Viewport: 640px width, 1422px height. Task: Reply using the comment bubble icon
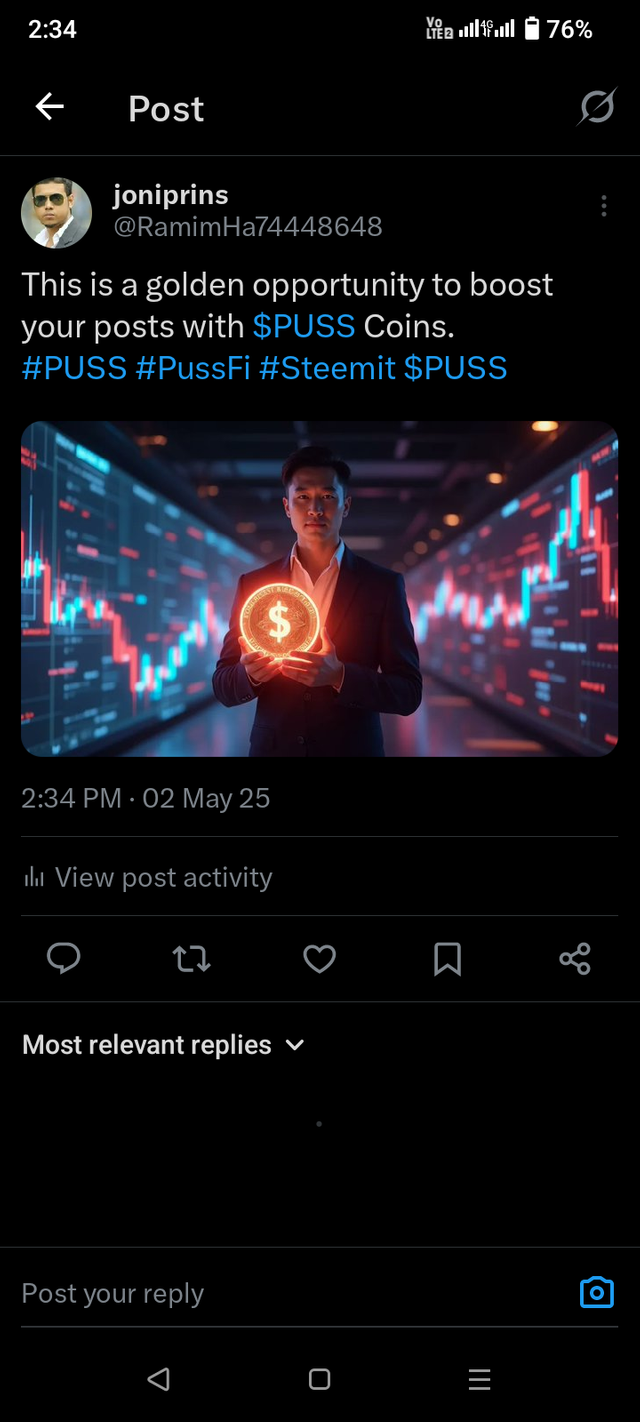click(64, 959)
